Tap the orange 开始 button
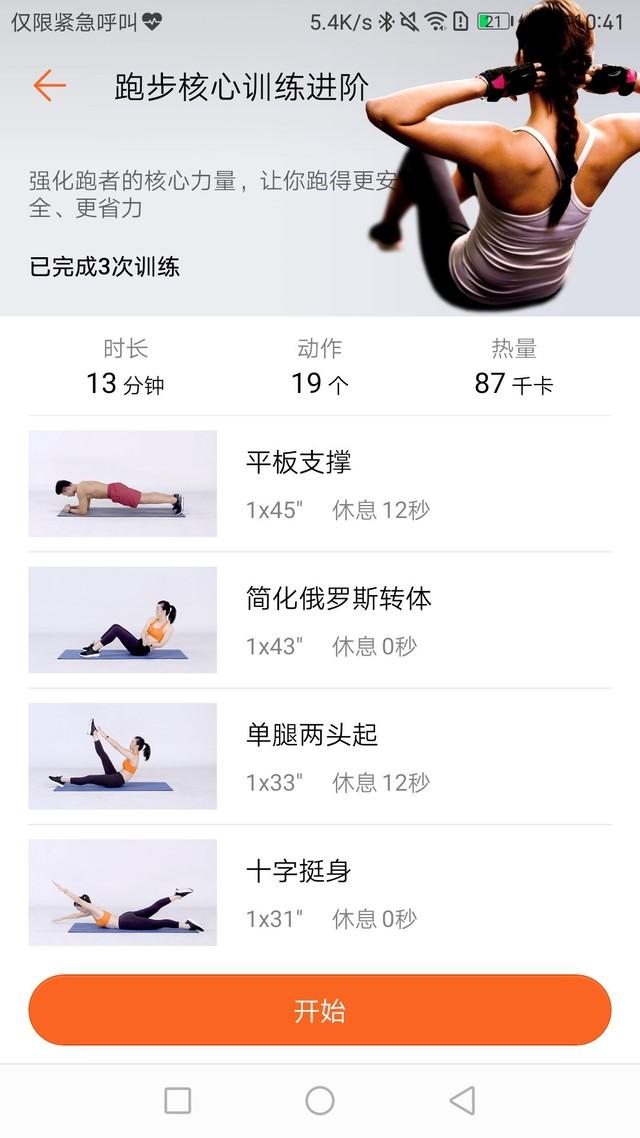 [x=319, y=1010]
